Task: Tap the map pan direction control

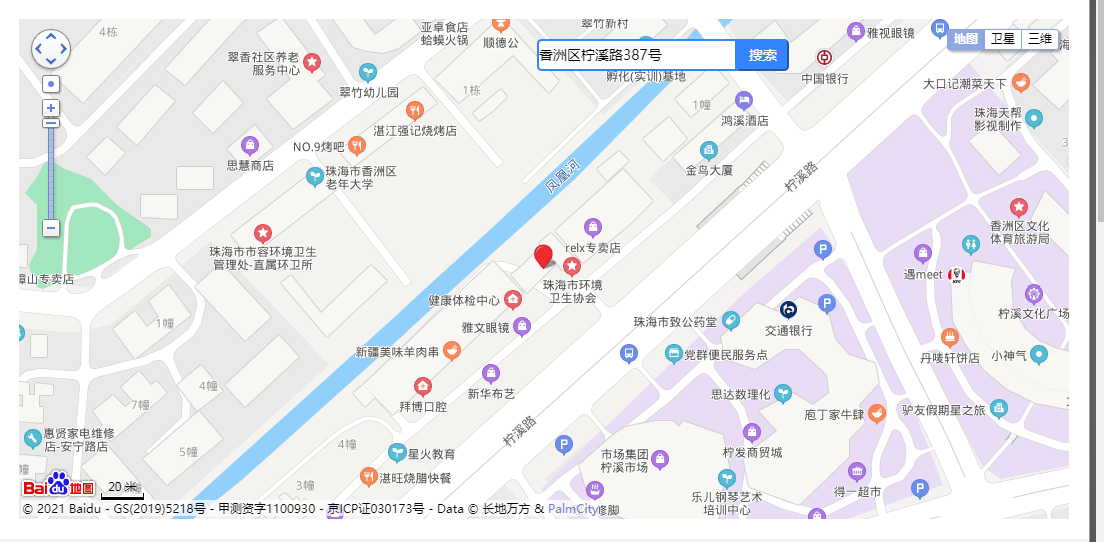Action: coord(51,48)
